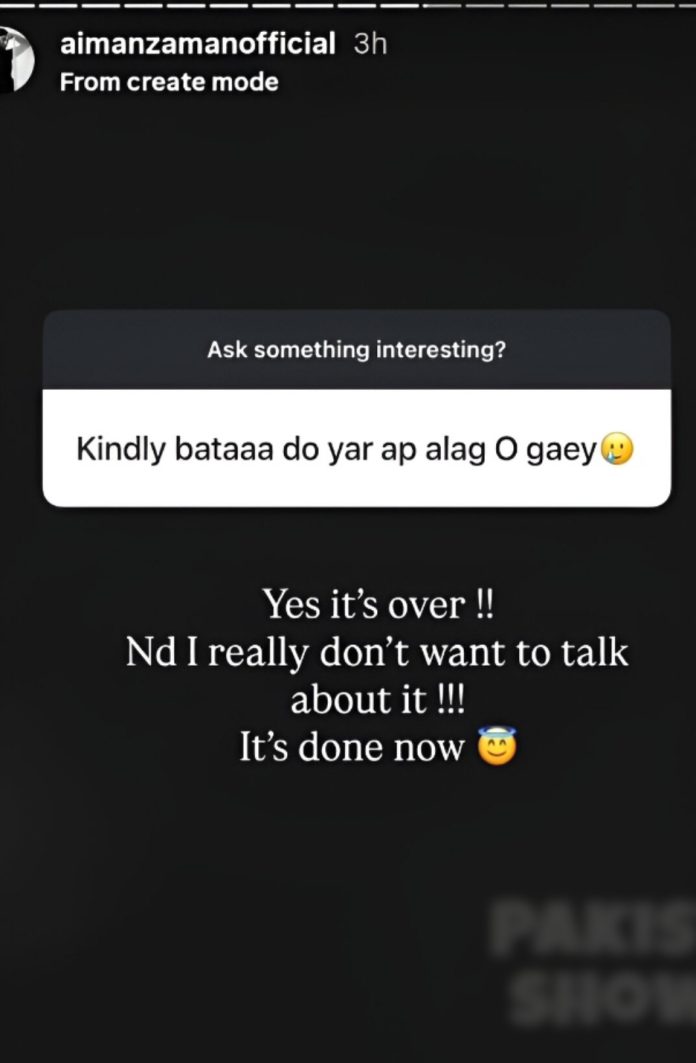
Task: Open aimanzamanofficial's profile from the username
Action: tap(197, 44)
